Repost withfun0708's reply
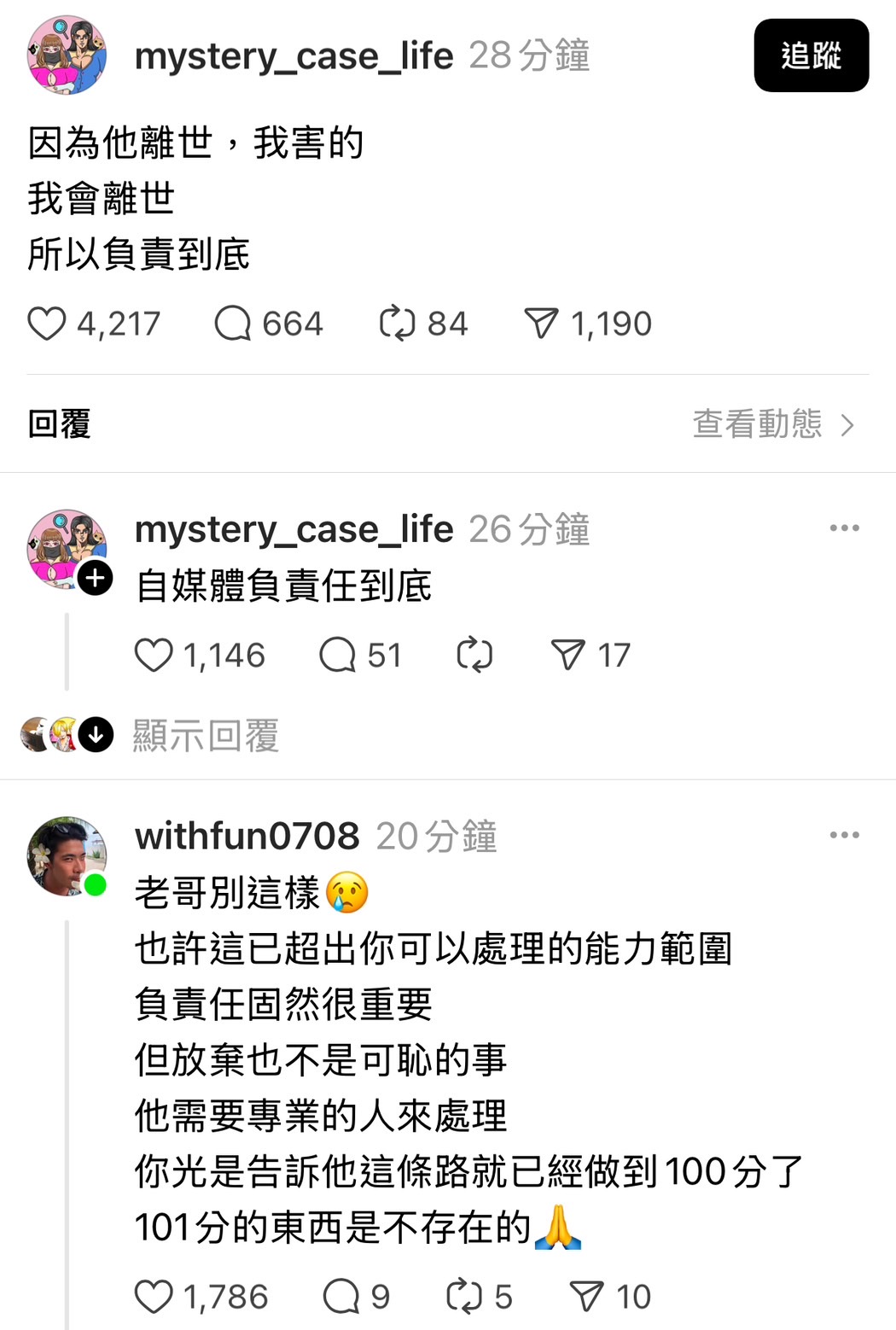Viewport: 896px width, 1330px height. [464, 1298]
